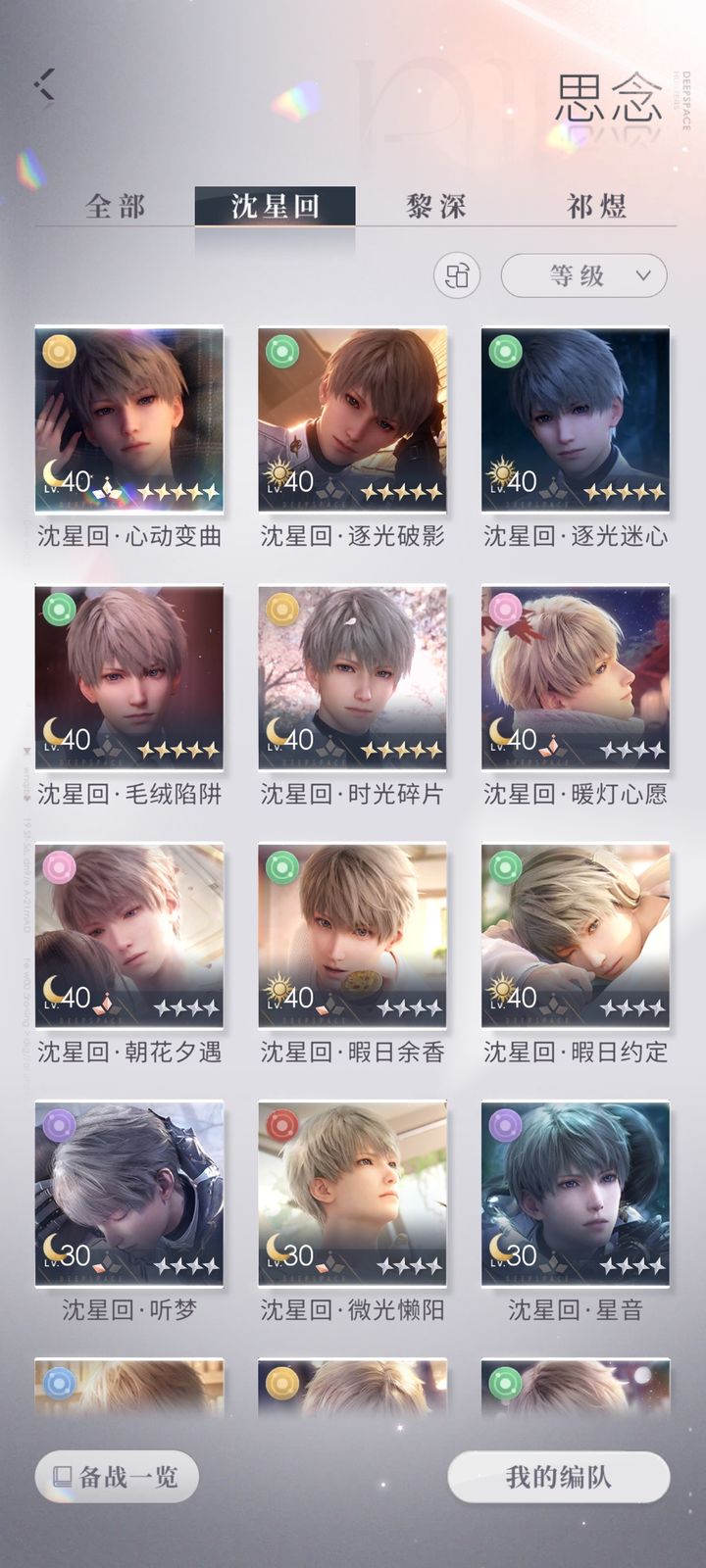
Task: Click the 备战一览 button
Action: [116, 1476]
